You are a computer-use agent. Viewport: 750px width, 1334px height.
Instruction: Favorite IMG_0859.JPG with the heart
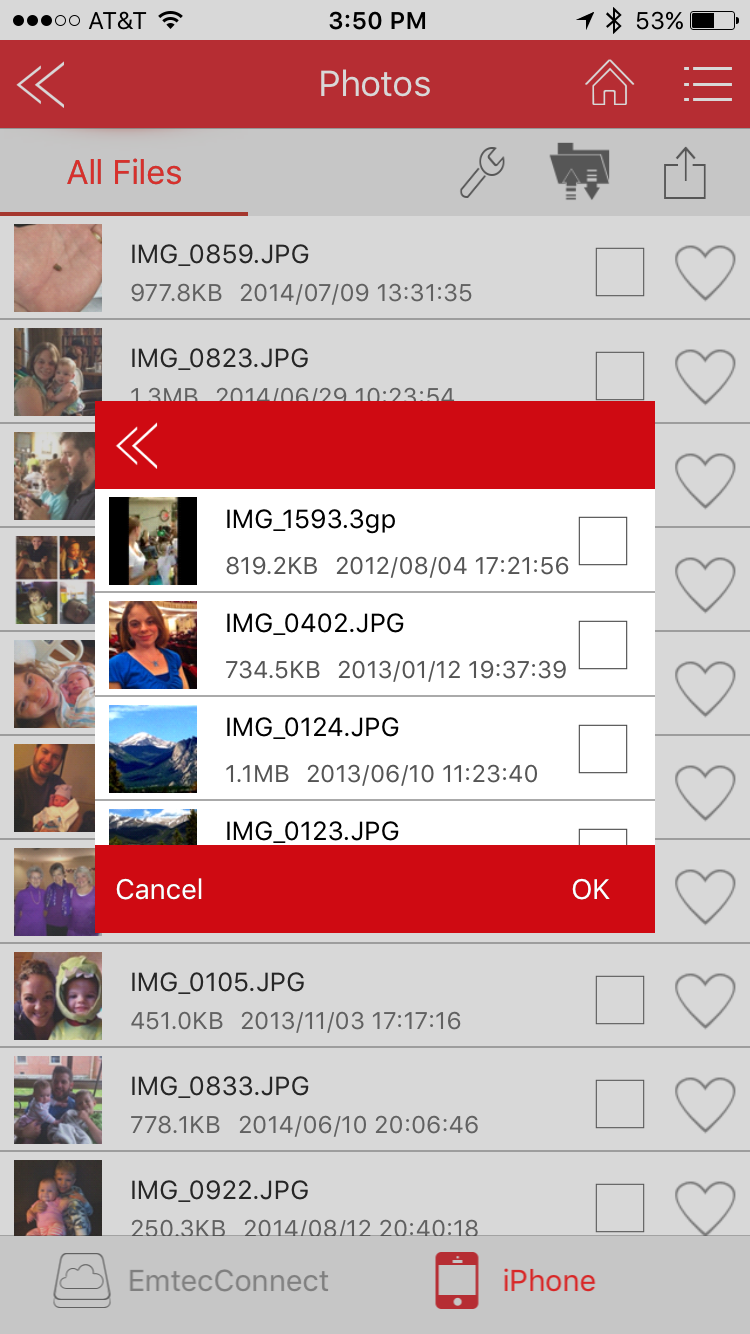point(705,272)
